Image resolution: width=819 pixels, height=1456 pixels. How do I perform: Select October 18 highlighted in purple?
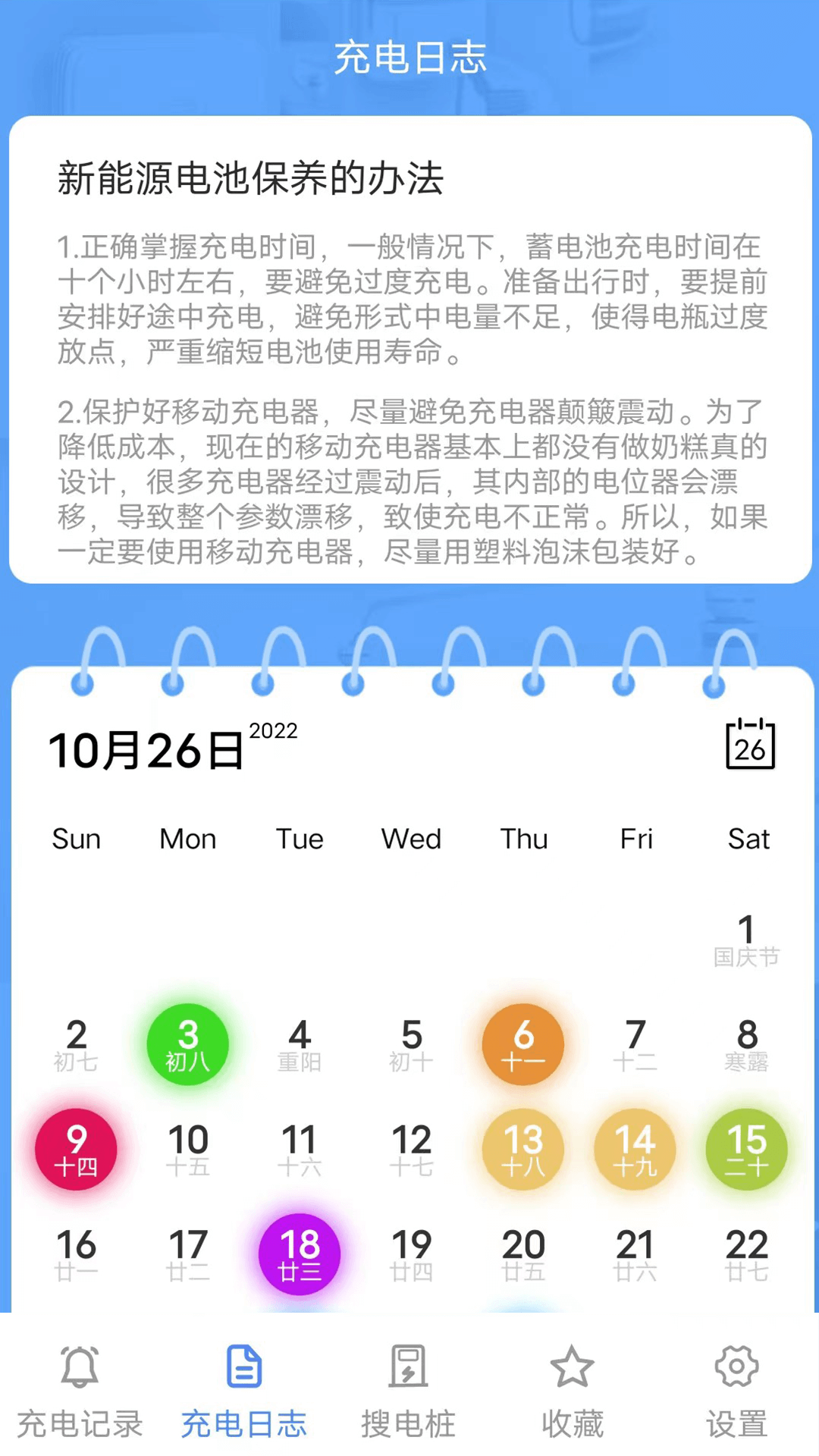click(x=300, y=1254)
